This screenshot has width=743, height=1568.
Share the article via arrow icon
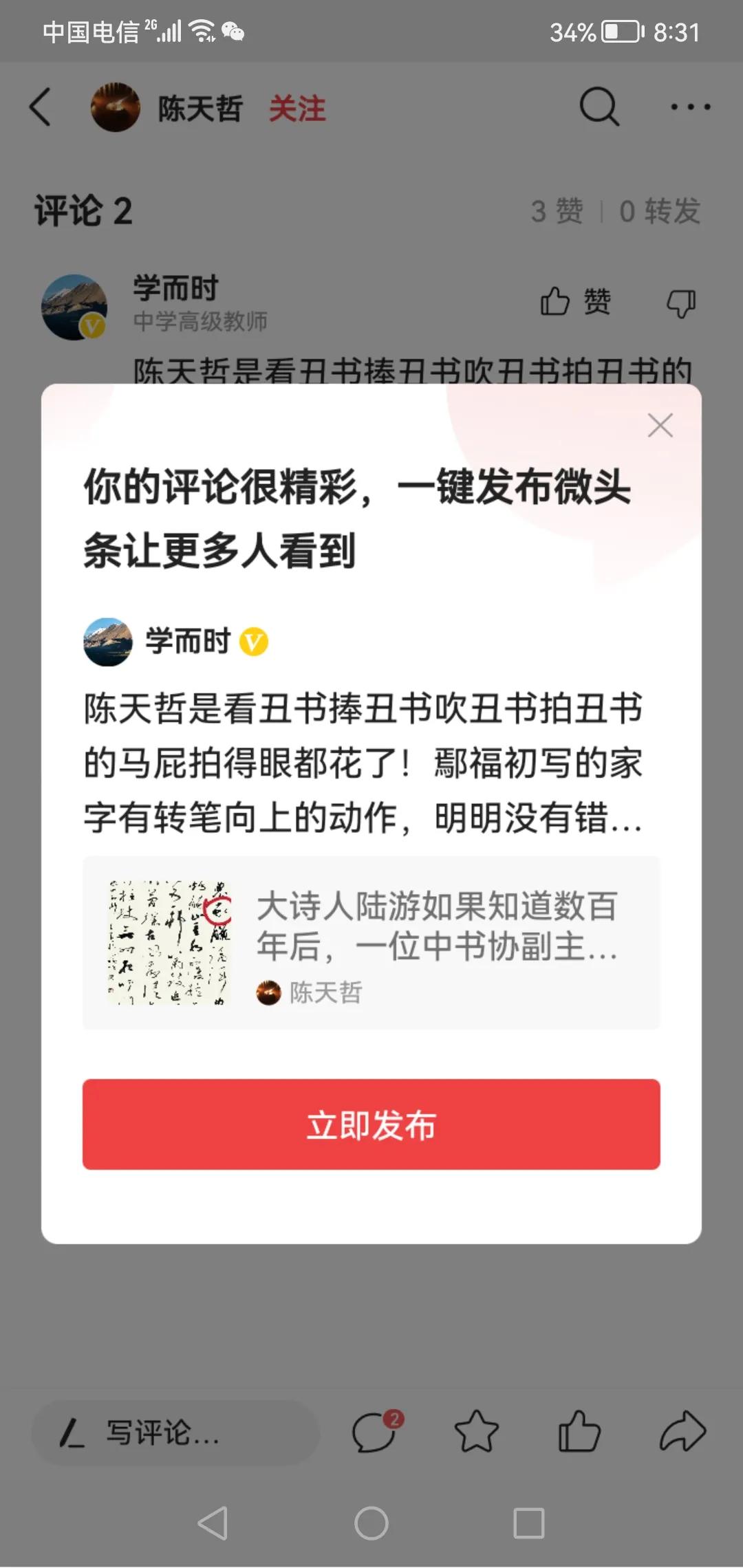click(682, 1431)
